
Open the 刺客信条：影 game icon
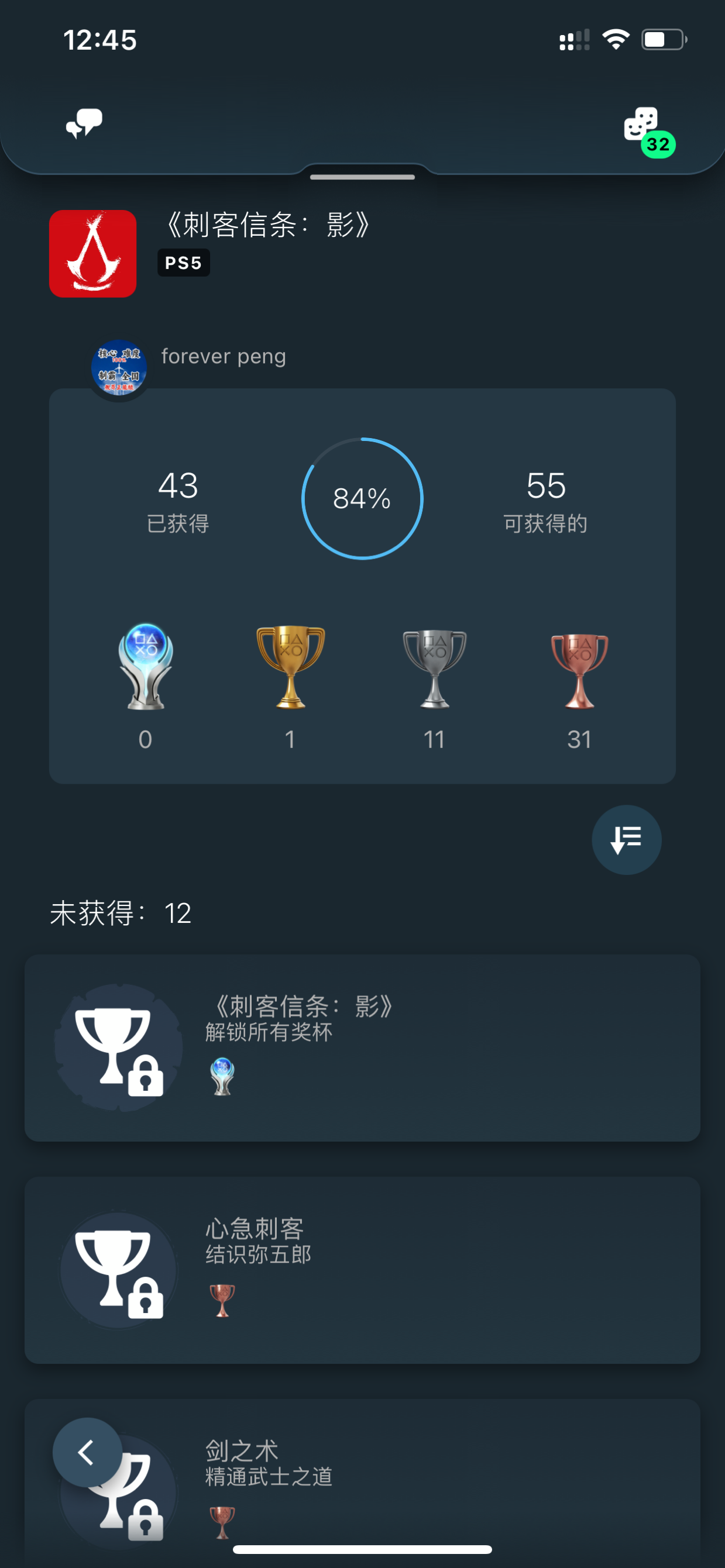pos(92,254)
